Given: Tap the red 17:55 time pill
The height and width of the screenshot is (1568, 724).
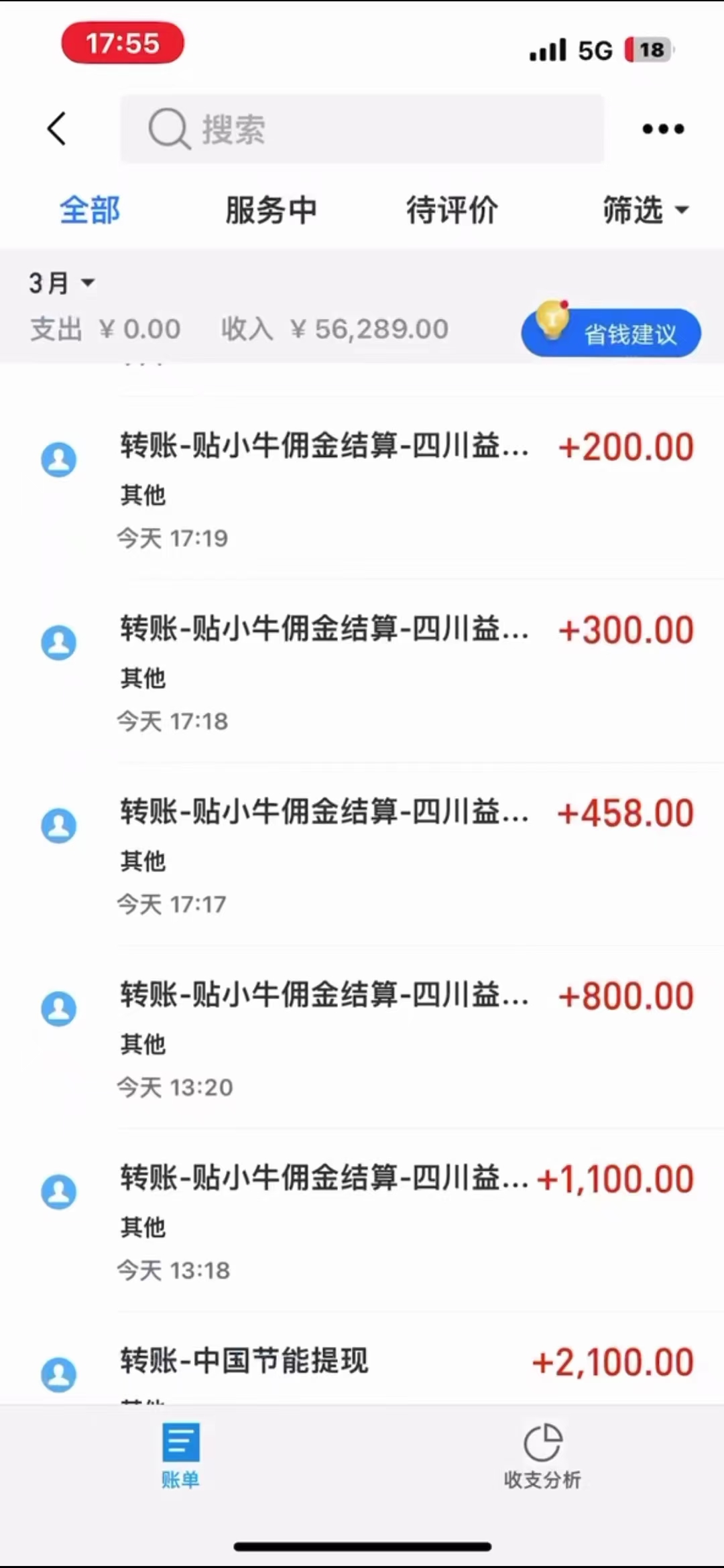Looking at the screenshot, I should (123, 42).
